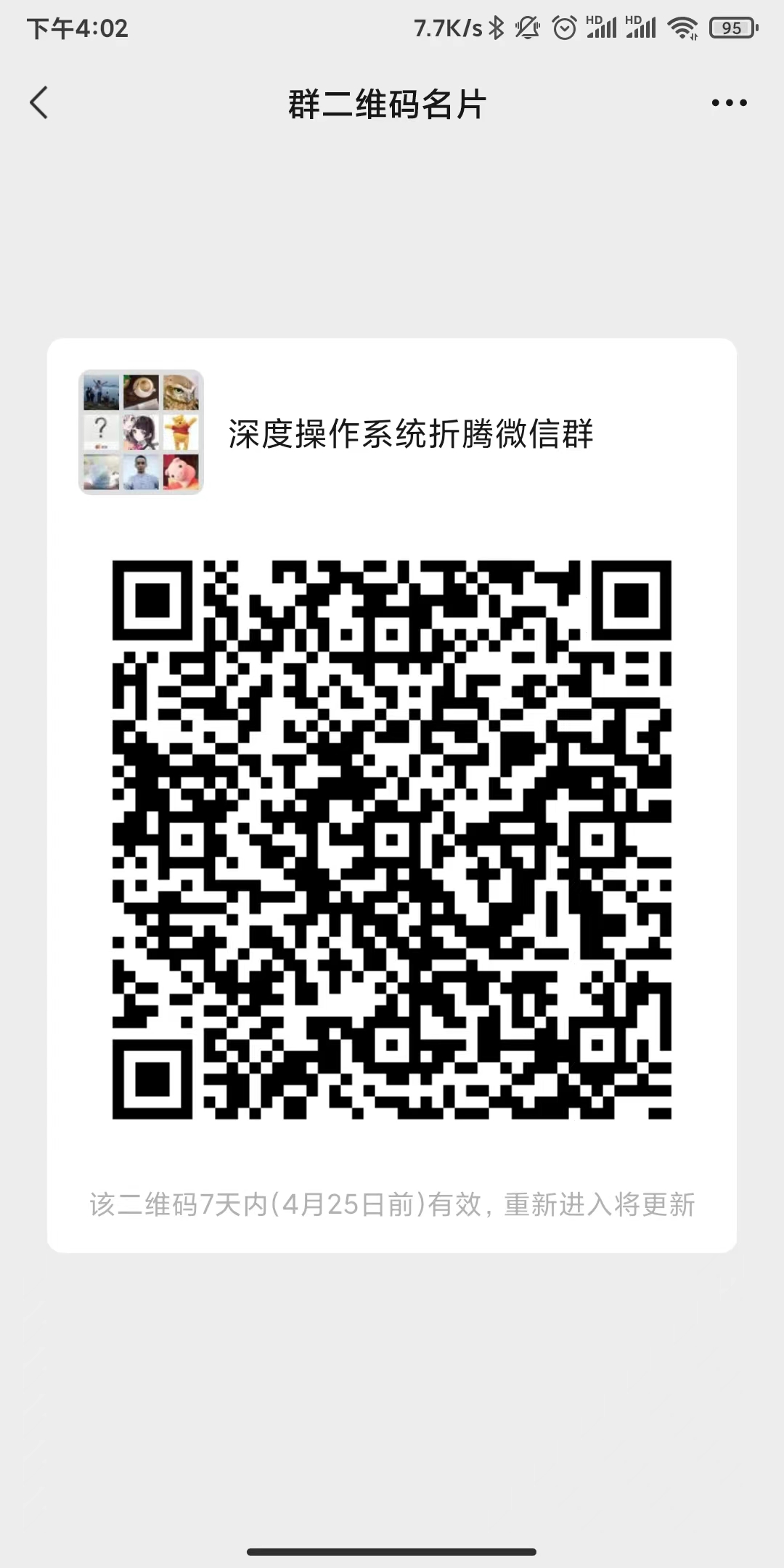The height and width of the screenshot is (1568, 784).
Task: Tap the battery indicator showing 95
Action: tap(730, 28)
